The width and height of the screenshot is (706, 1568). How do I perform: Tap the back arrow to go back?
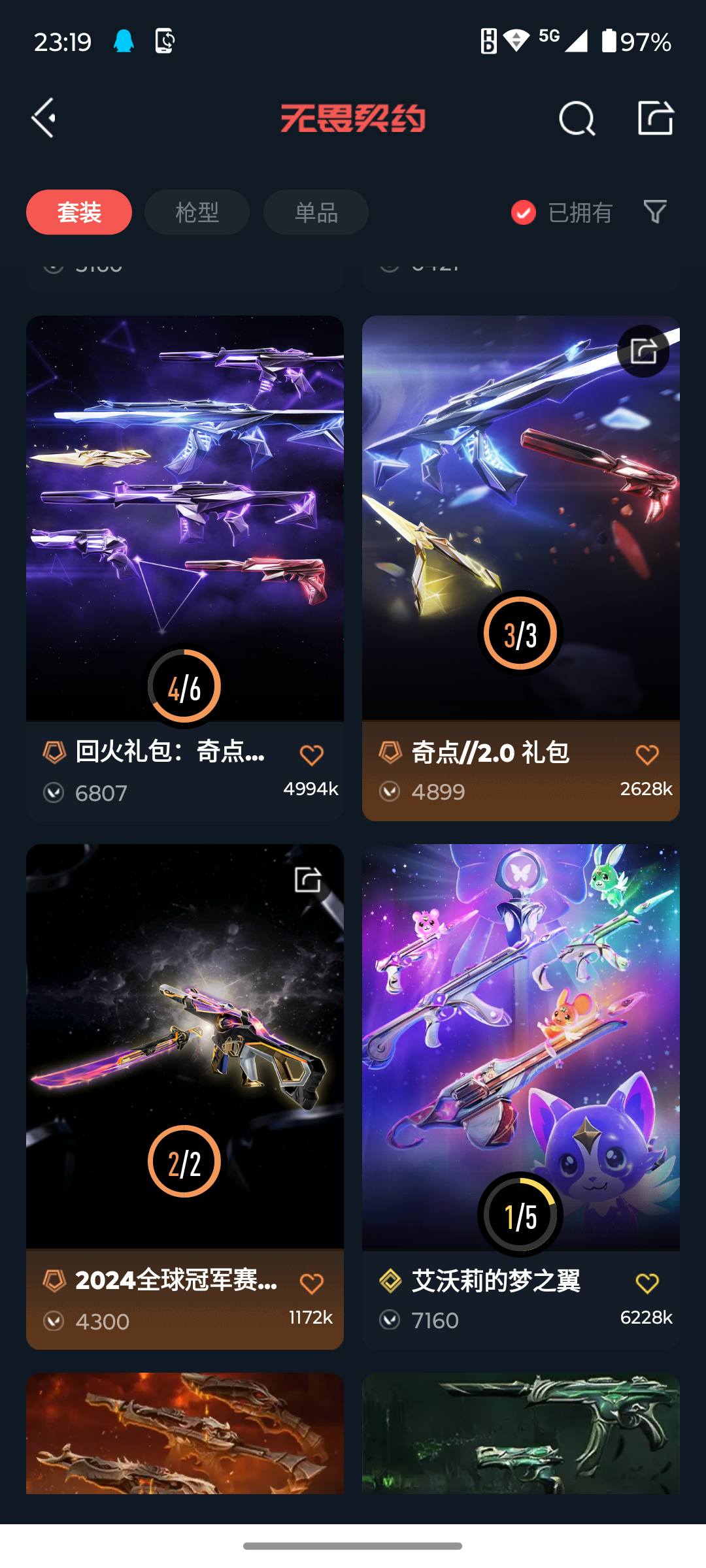click(43, 119)
